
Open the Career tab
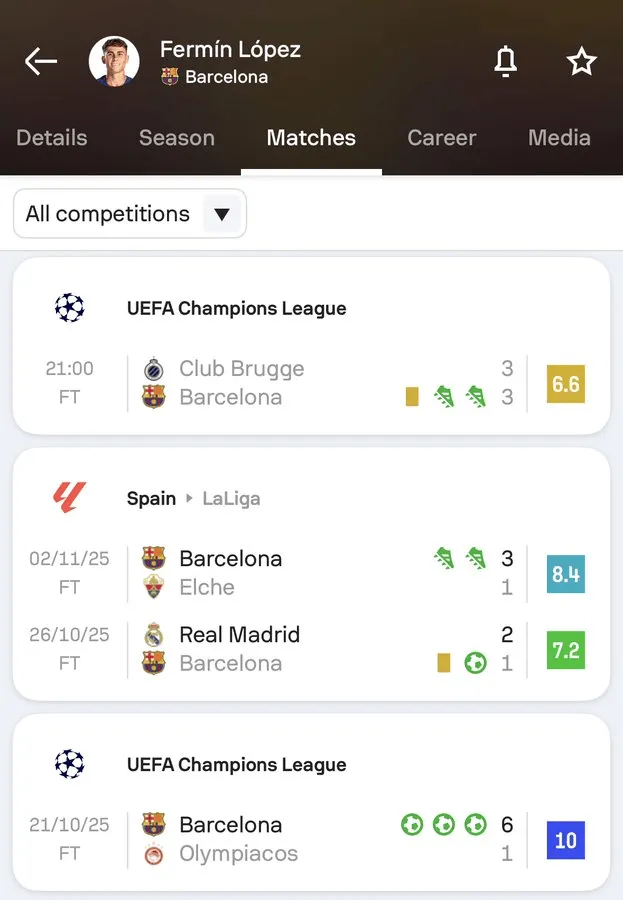pos(441,138)
